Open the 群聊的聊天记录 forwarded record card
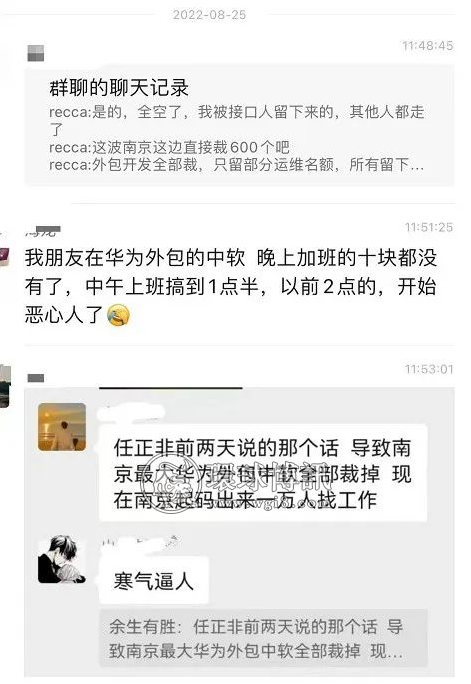Image resolution: width=471 pixels, height=684 pixels. 239,126
